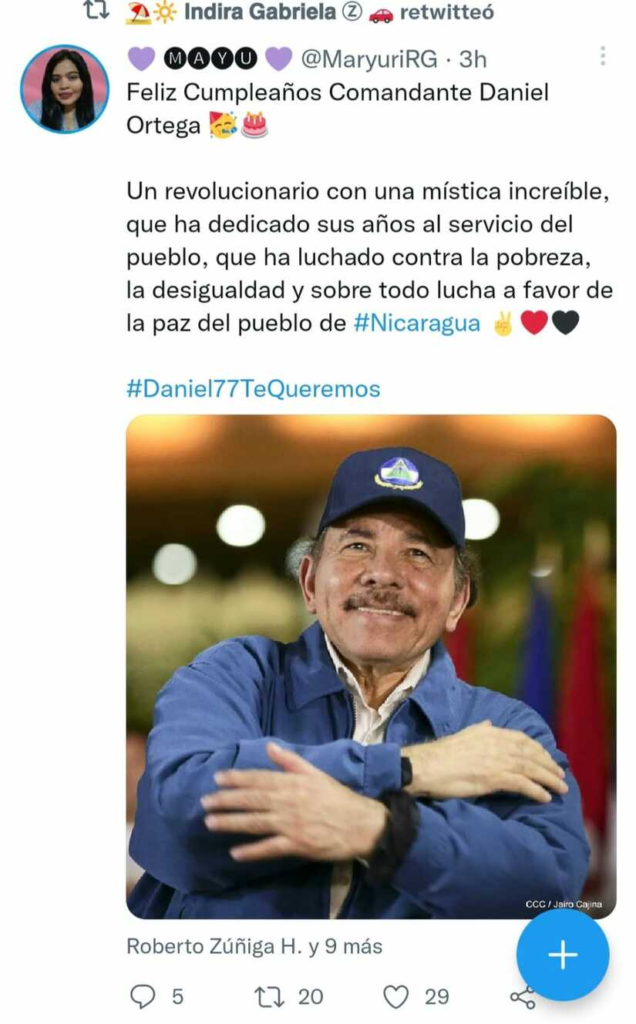Open the #Daniel77TeQueremos hashtag
This screenshot has width=636, height=1024.
[253, 389]
